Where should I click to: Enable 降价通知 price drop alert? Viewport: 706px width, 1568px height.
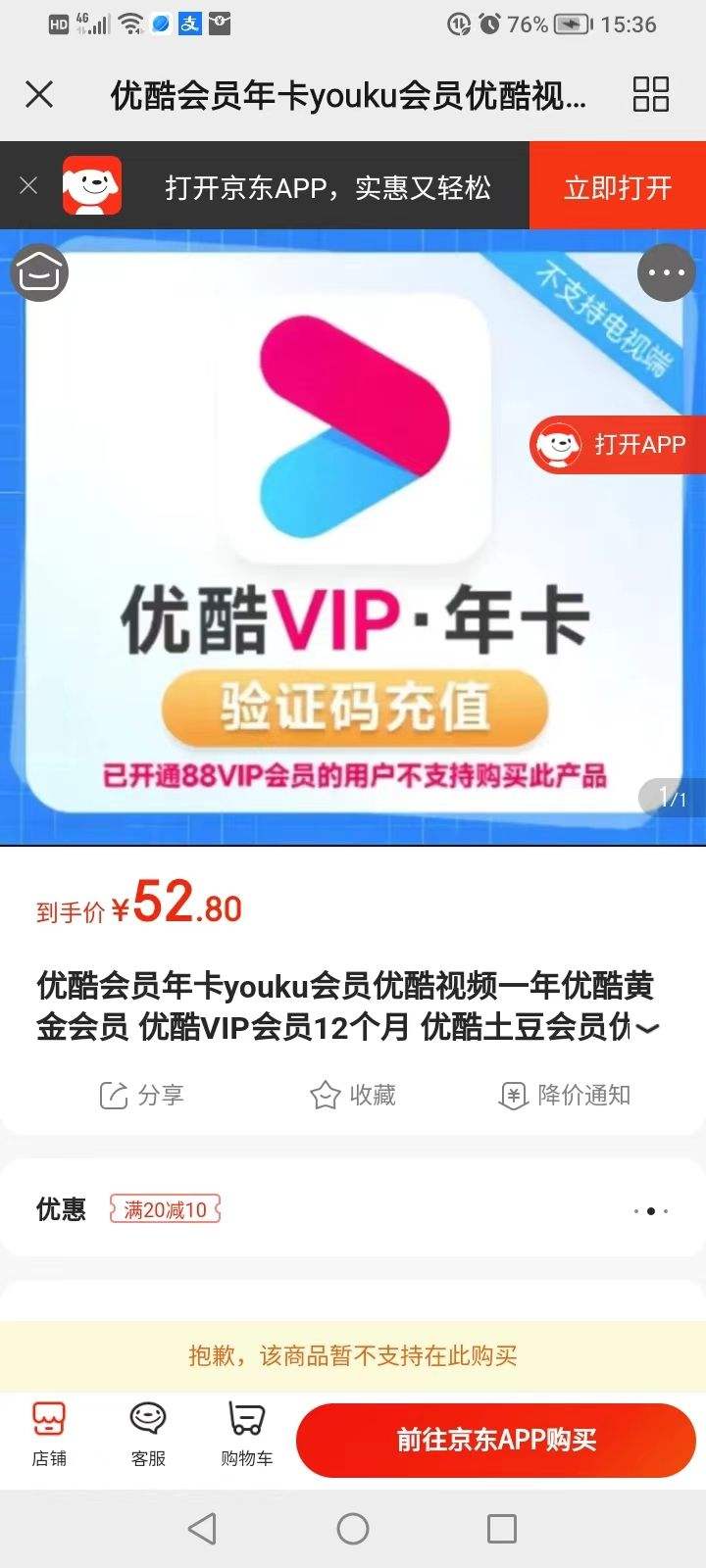[x=565, y=1095]
